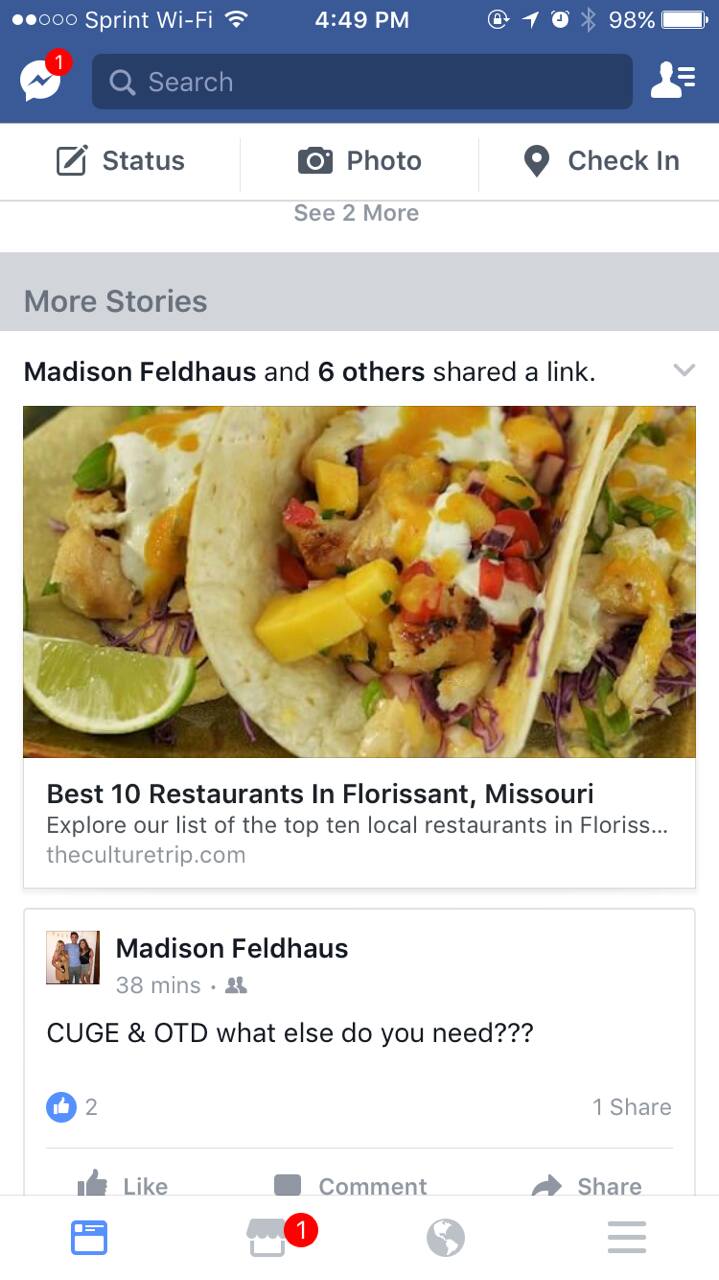Comment on Madison Feldhaus's post
The height and width of the screenshot is (1280, 719).
pyautogui.click(x=351, y=1185)
